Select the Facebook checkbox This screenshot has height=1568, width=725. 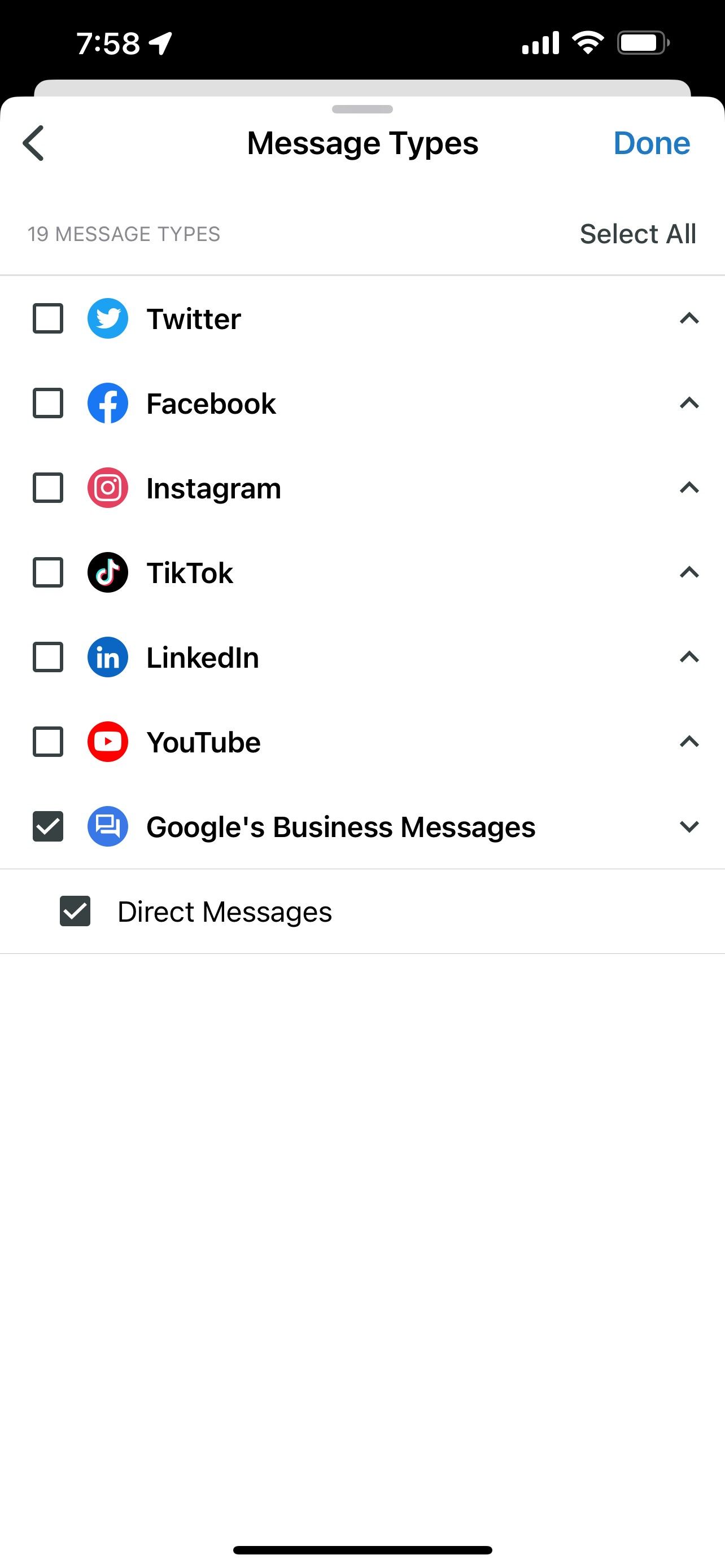[48, 403]
